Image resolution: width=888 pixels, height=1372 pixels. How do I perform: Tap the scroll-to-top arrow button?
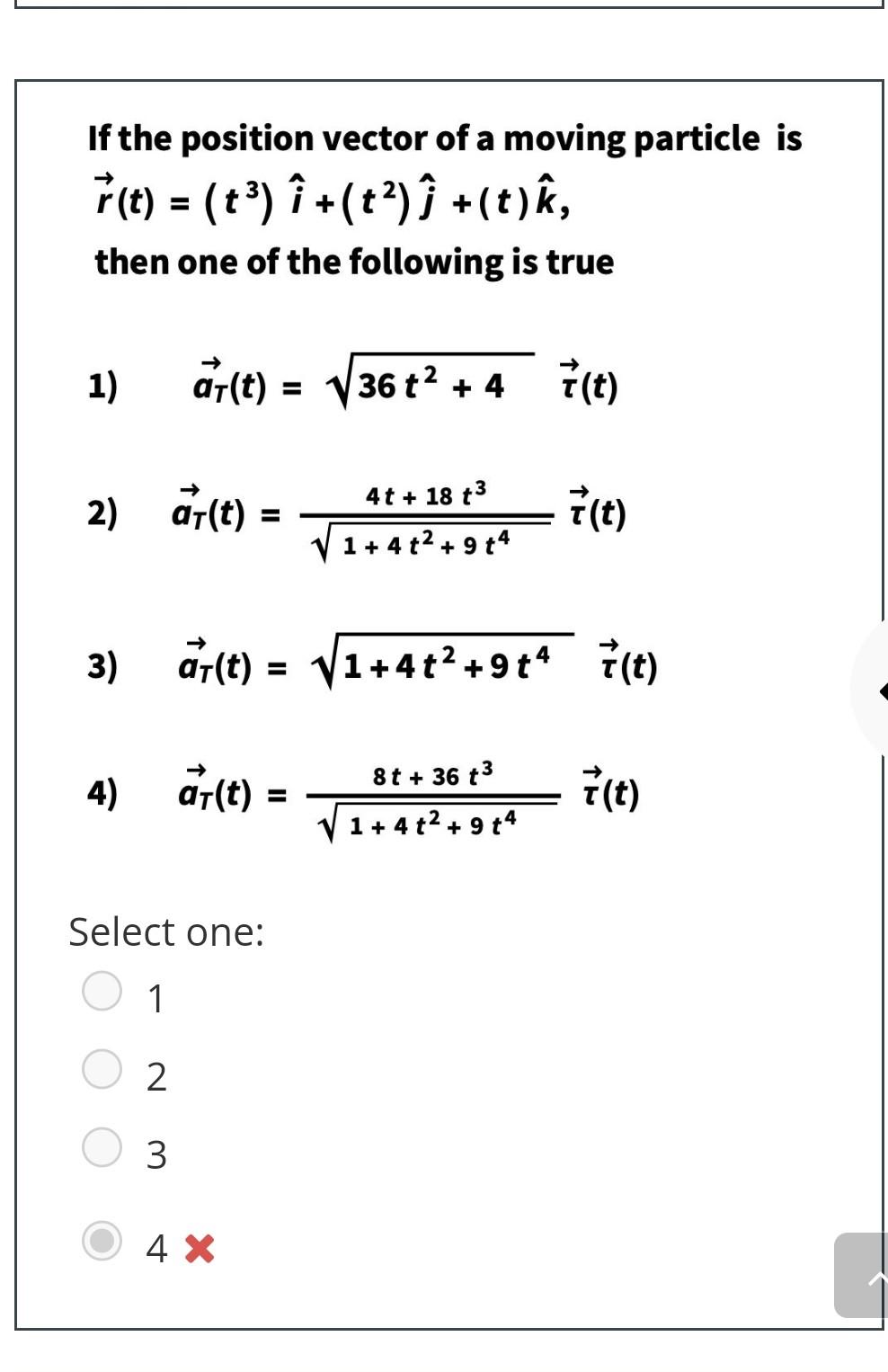[x=865, y=1275]
